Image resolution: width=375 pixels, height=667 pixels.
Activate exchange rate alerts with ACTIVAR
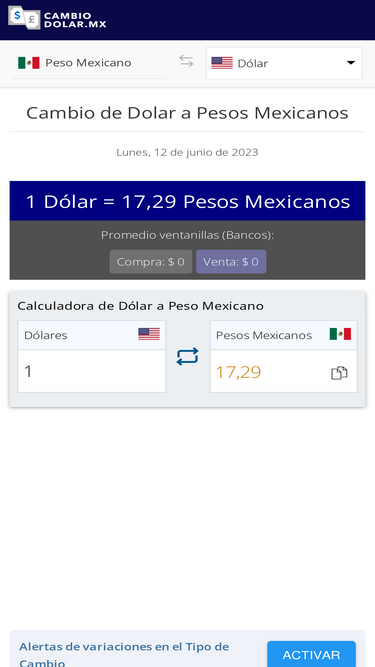tap(311, 655)
